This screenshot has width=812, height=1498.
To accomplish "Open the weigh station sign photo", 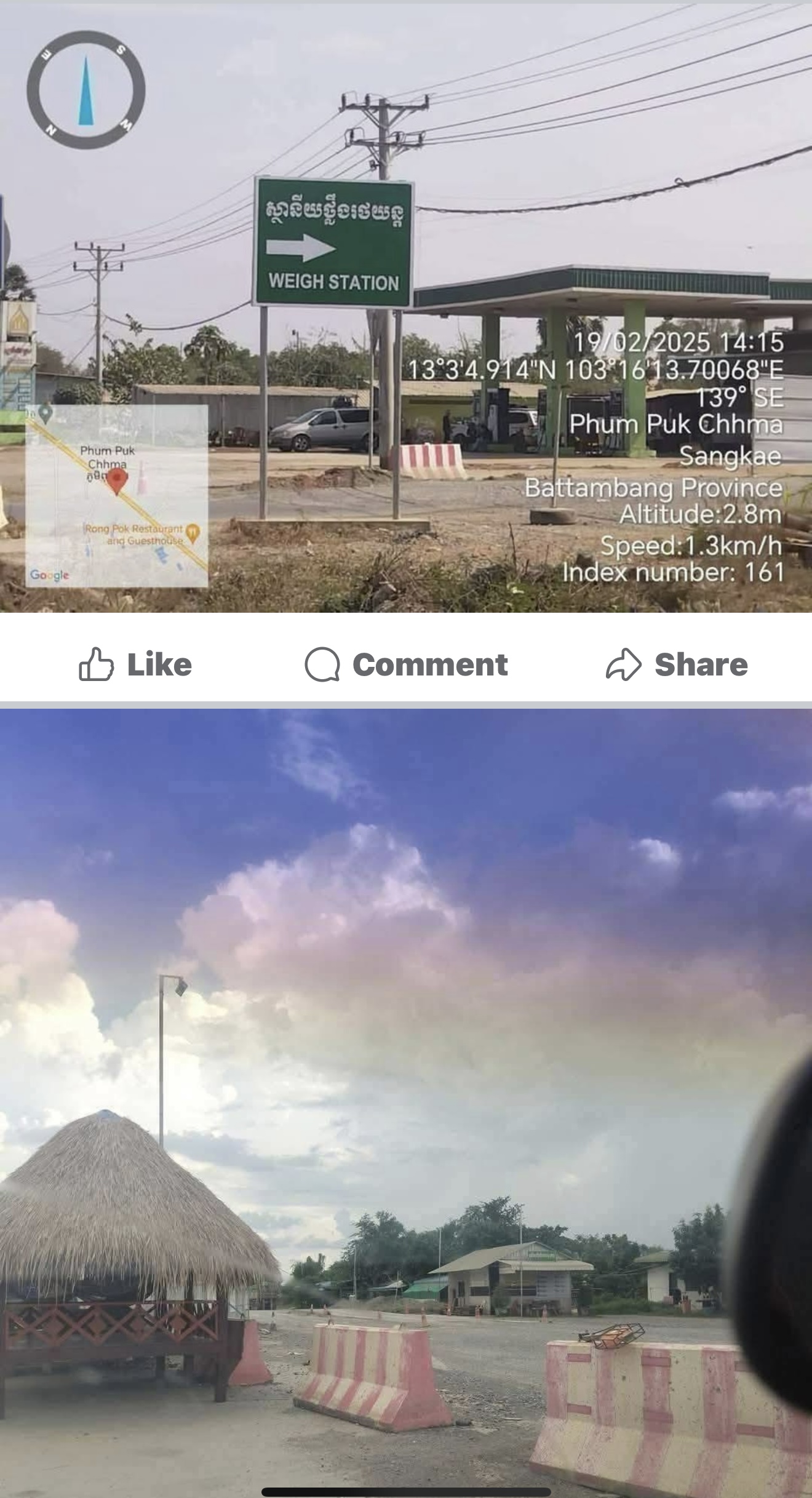I will (406, 308).
